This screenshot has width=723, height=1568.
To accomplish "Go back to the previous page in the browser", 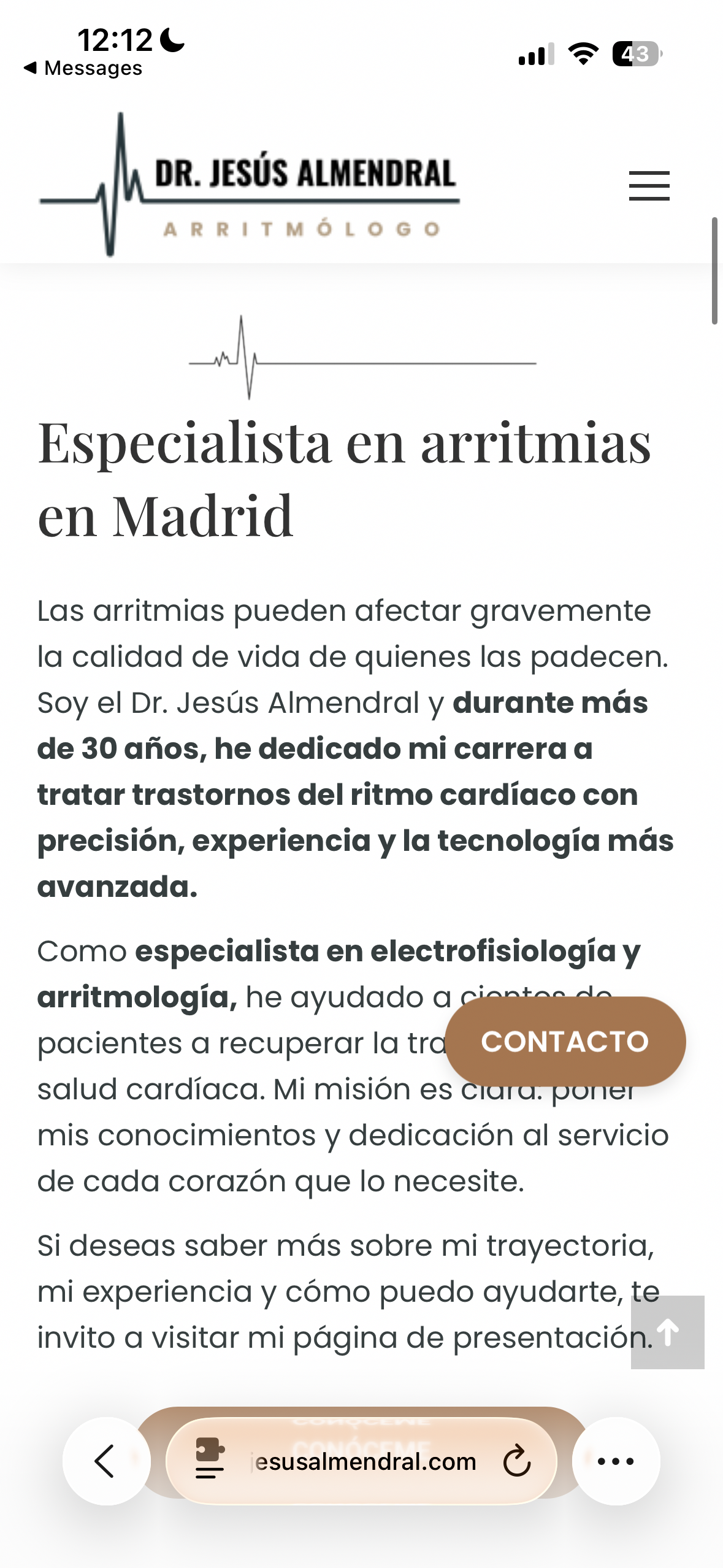I will coord(106,1461).
